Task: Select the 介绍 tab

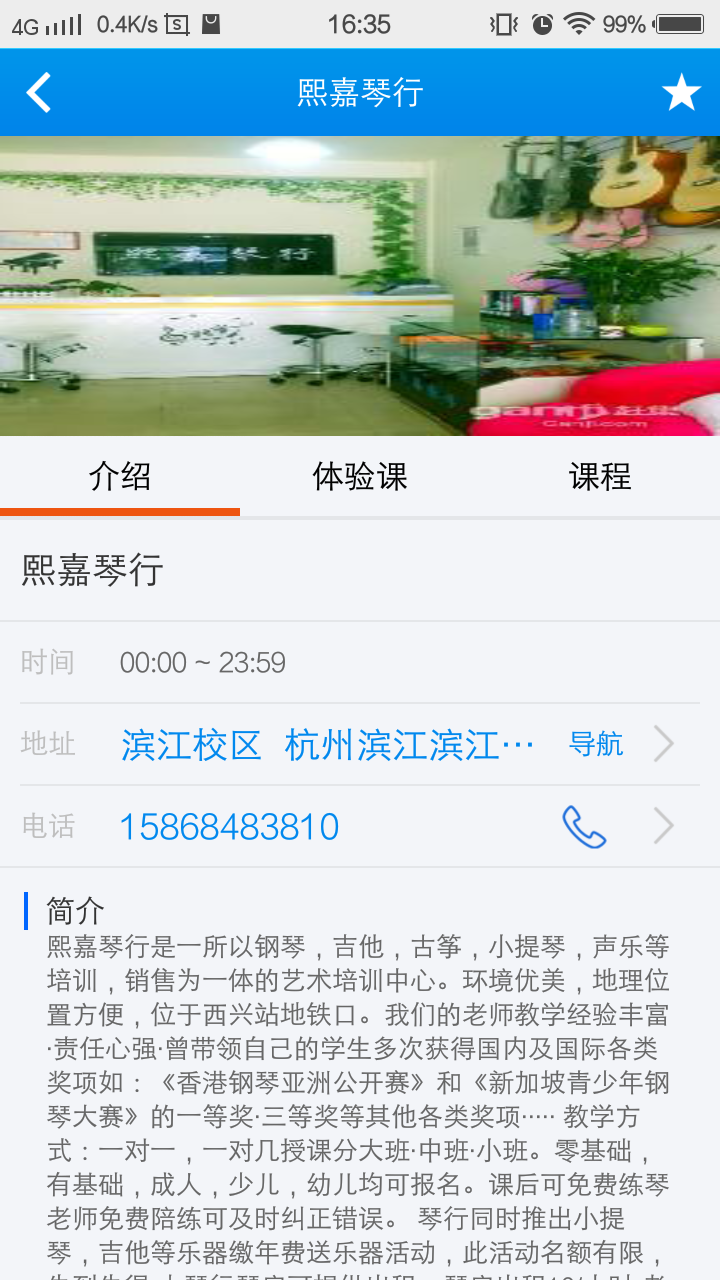Action: click(120, 478)
